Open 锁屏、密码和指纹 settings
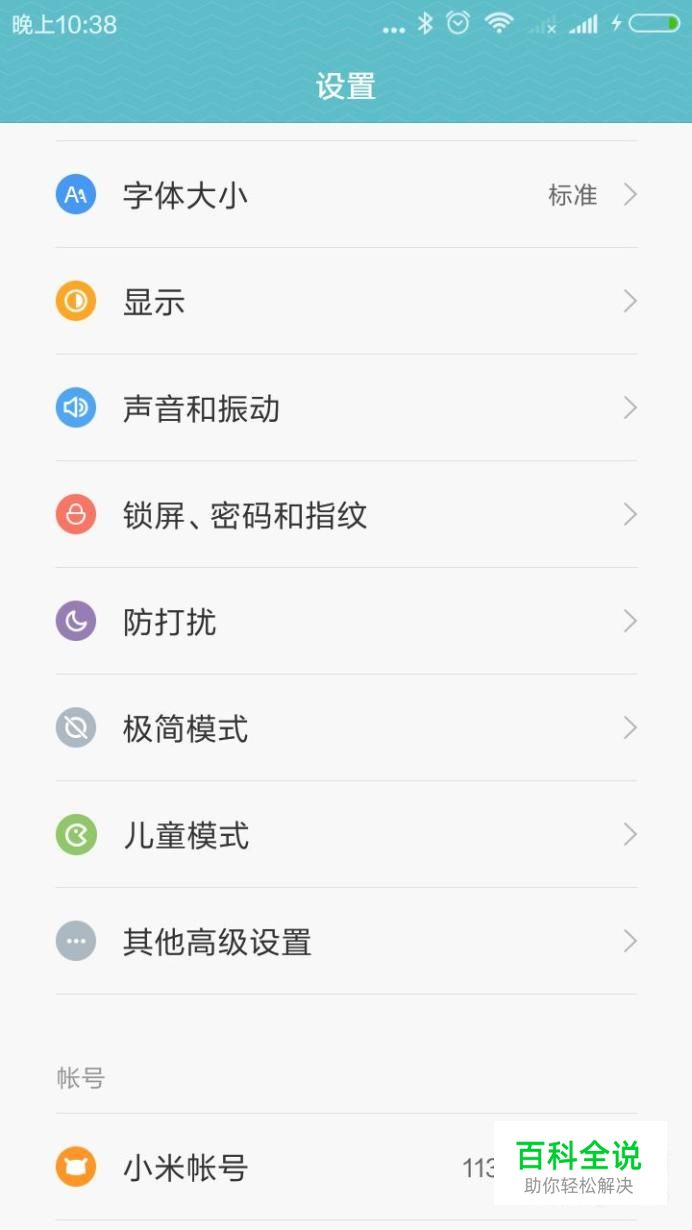Image resolution: width=692 pixels, height=1230 pixels. click(346, 515)
